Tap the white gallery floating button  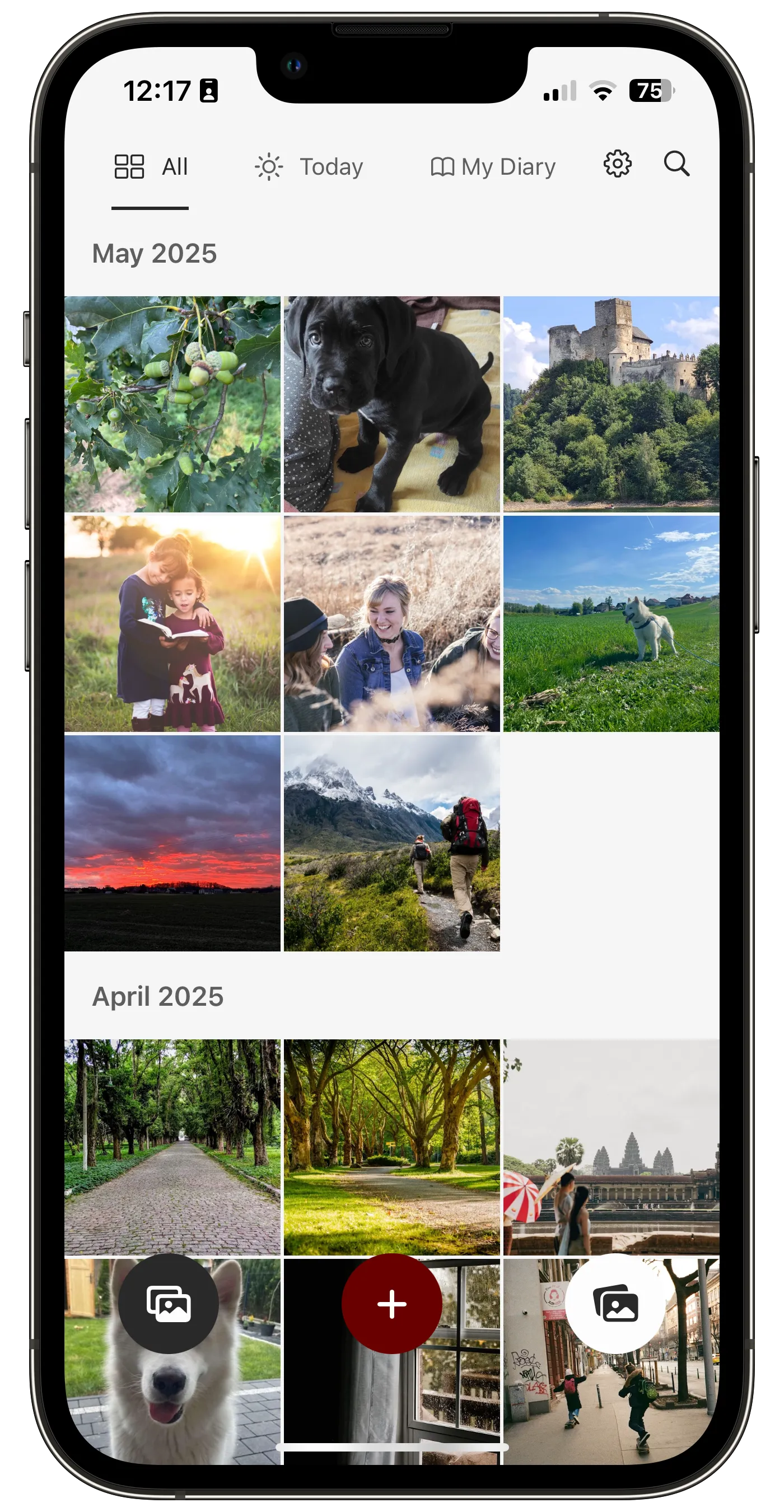615,1304
